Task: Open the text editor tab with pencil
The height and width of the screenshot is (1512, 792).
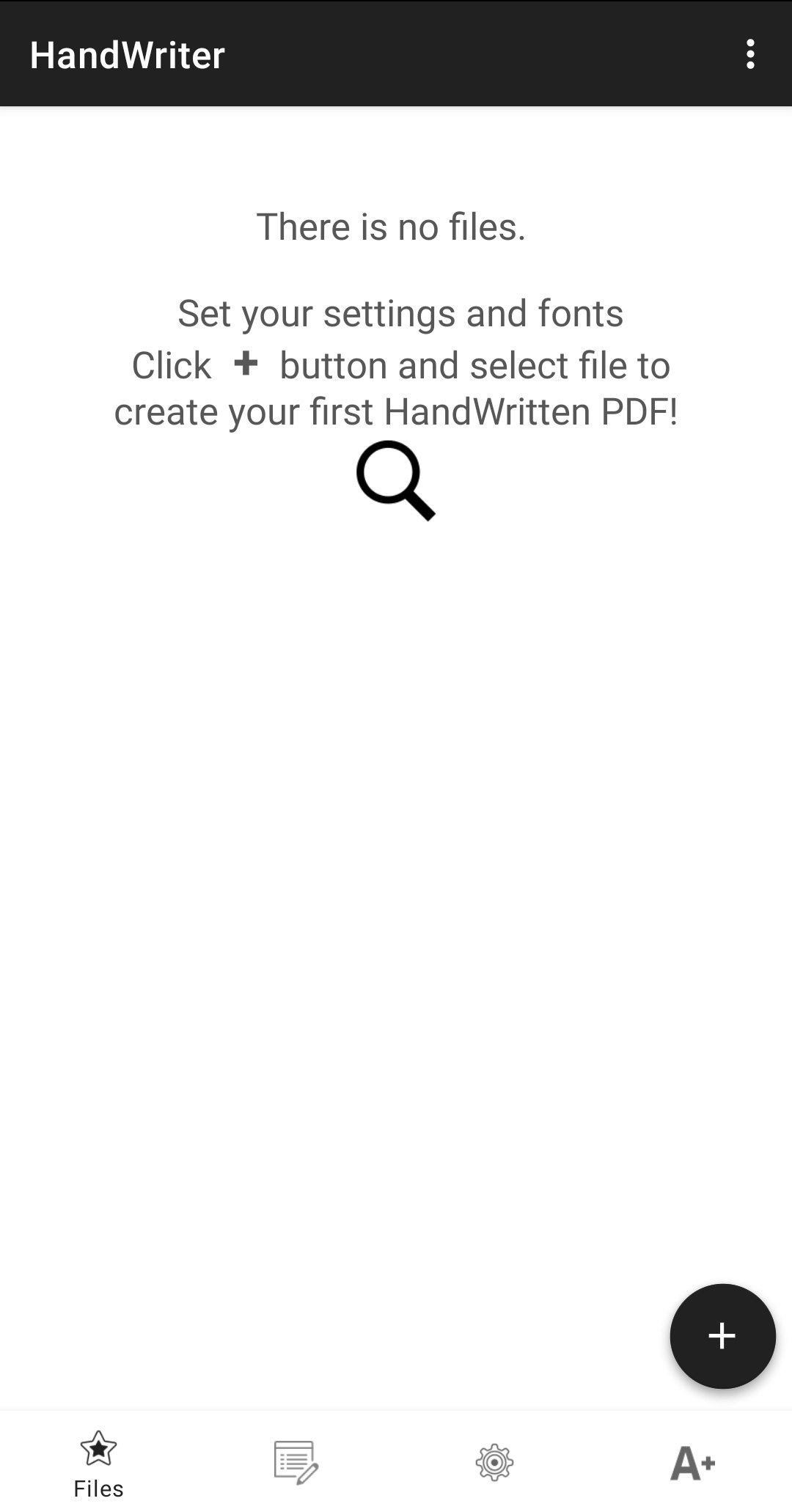Action: click(296, 1463)
